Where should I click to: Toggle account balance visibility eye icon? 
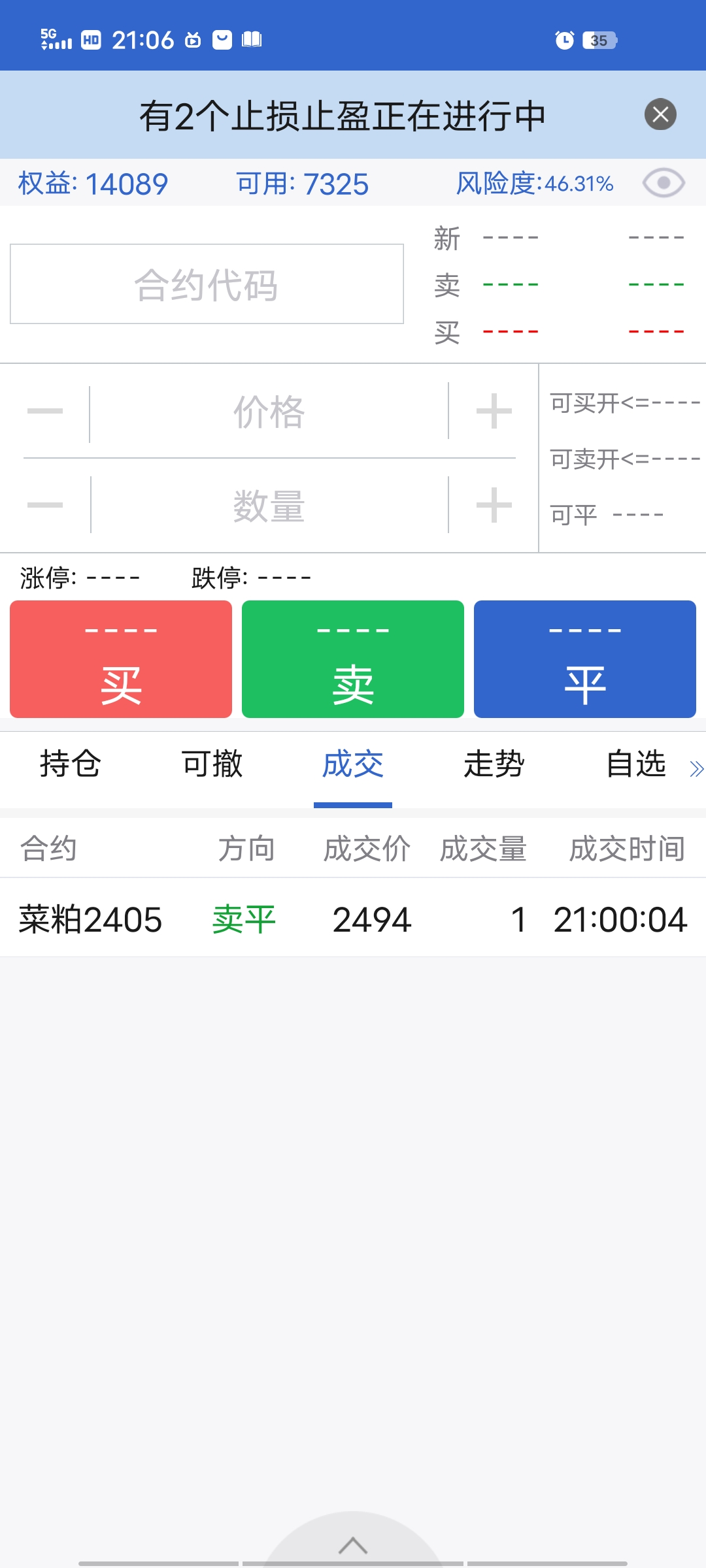coord(664,183)
